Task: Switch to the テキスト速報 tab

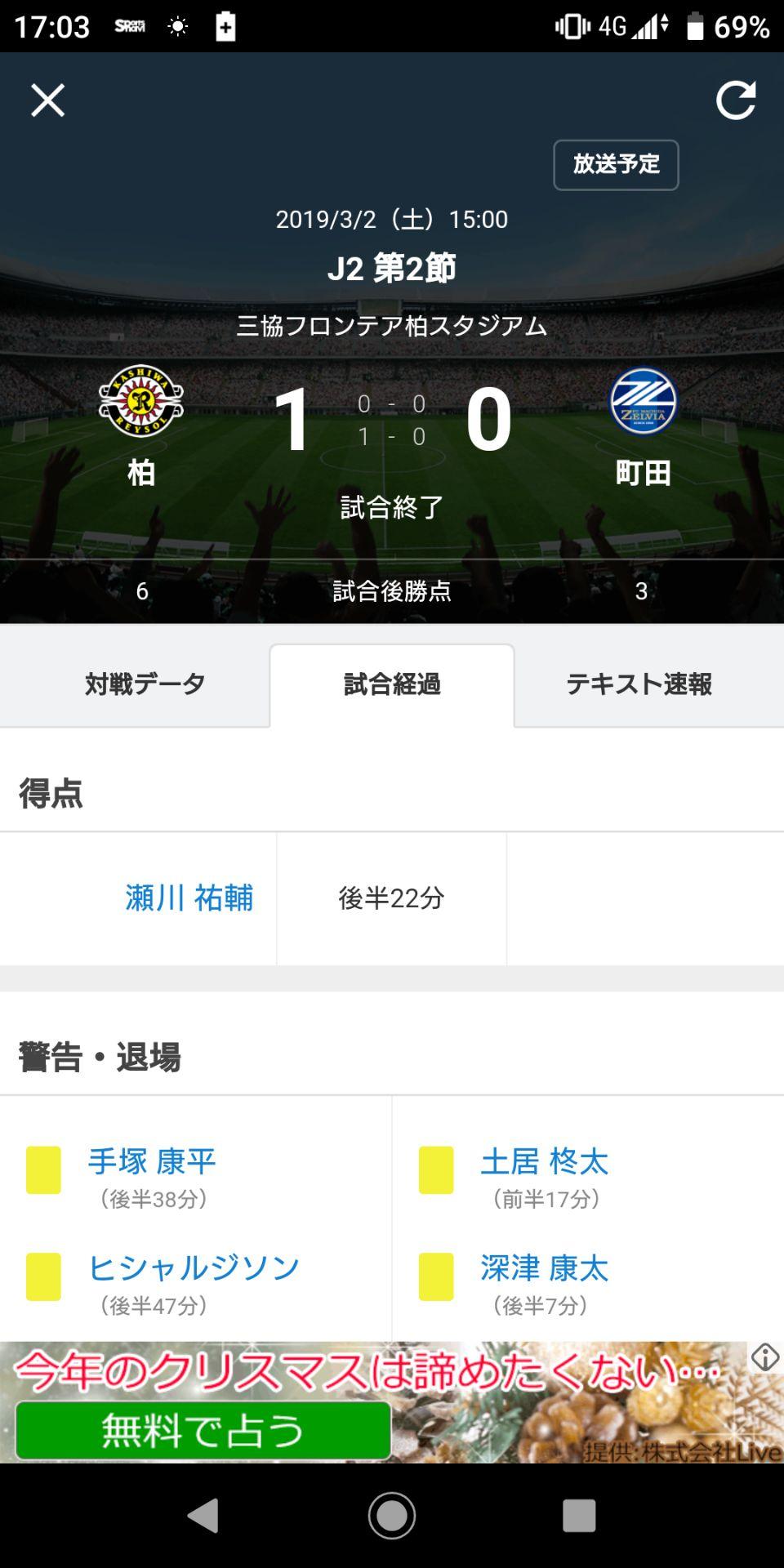Action: pyautogui.click(x=639, y=684)
